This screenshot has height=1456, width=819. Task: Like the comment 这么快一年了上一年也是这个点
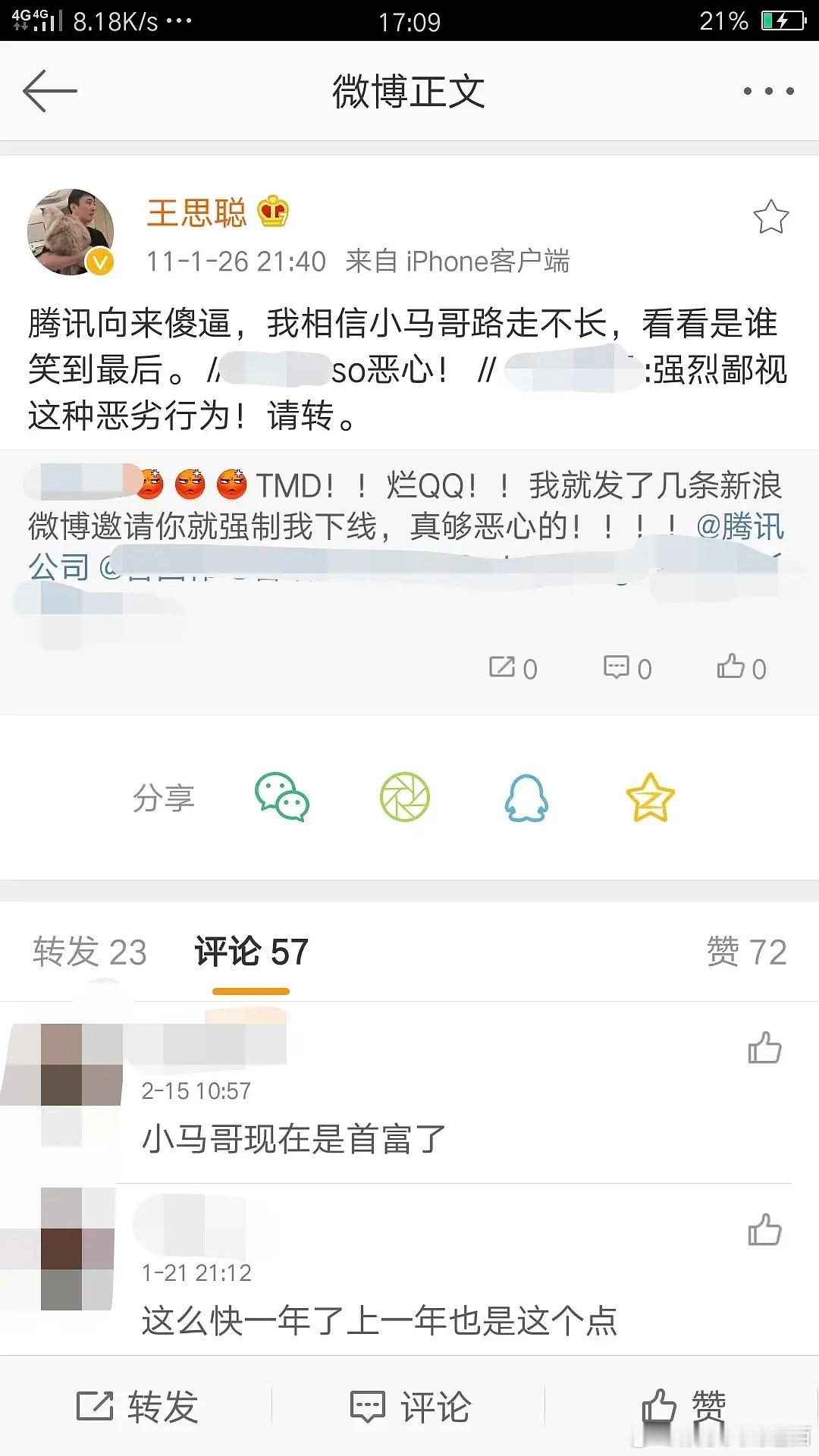[764, 1230]
